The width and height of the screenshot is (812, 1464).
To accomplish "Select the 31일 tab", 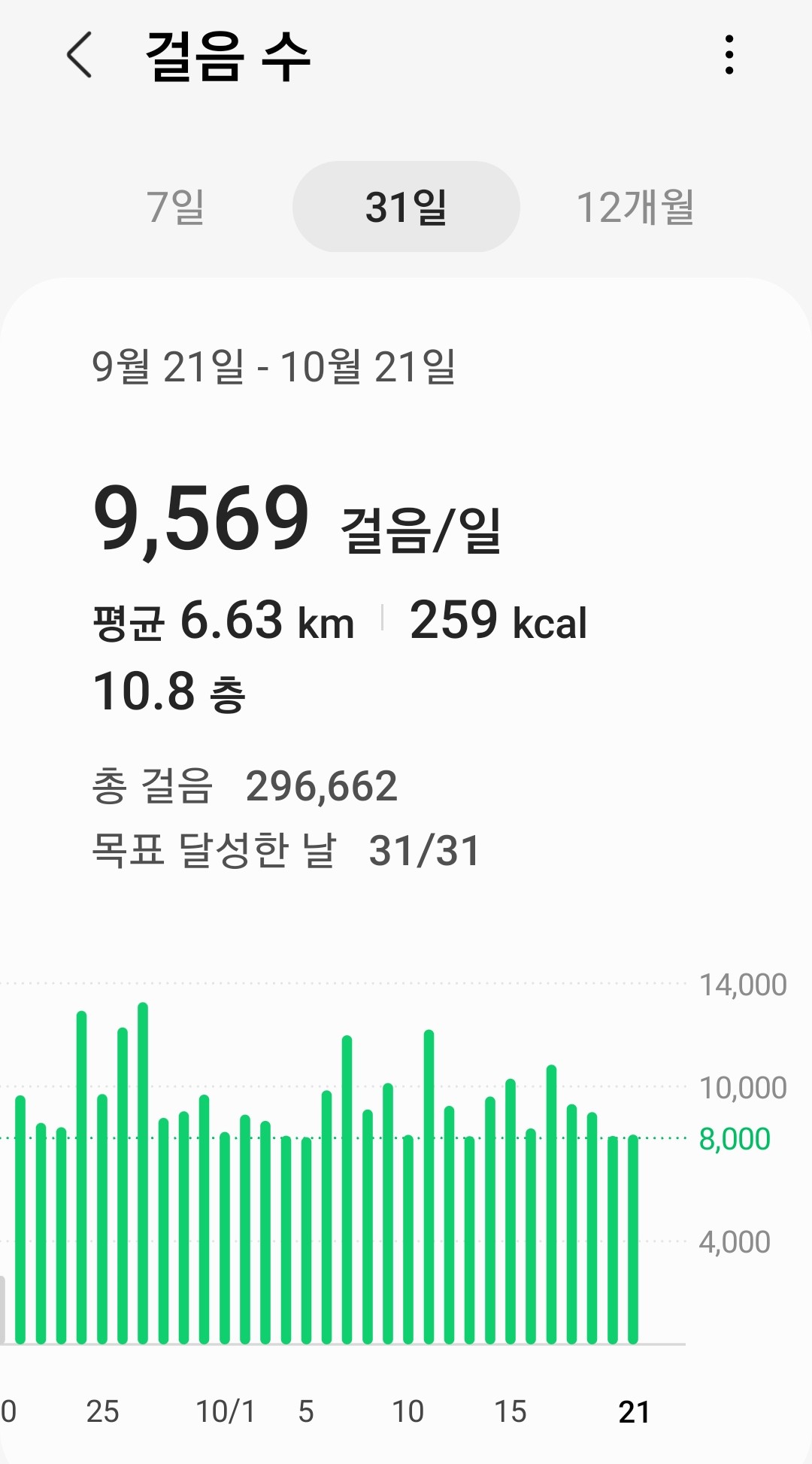I will (406, 207).
